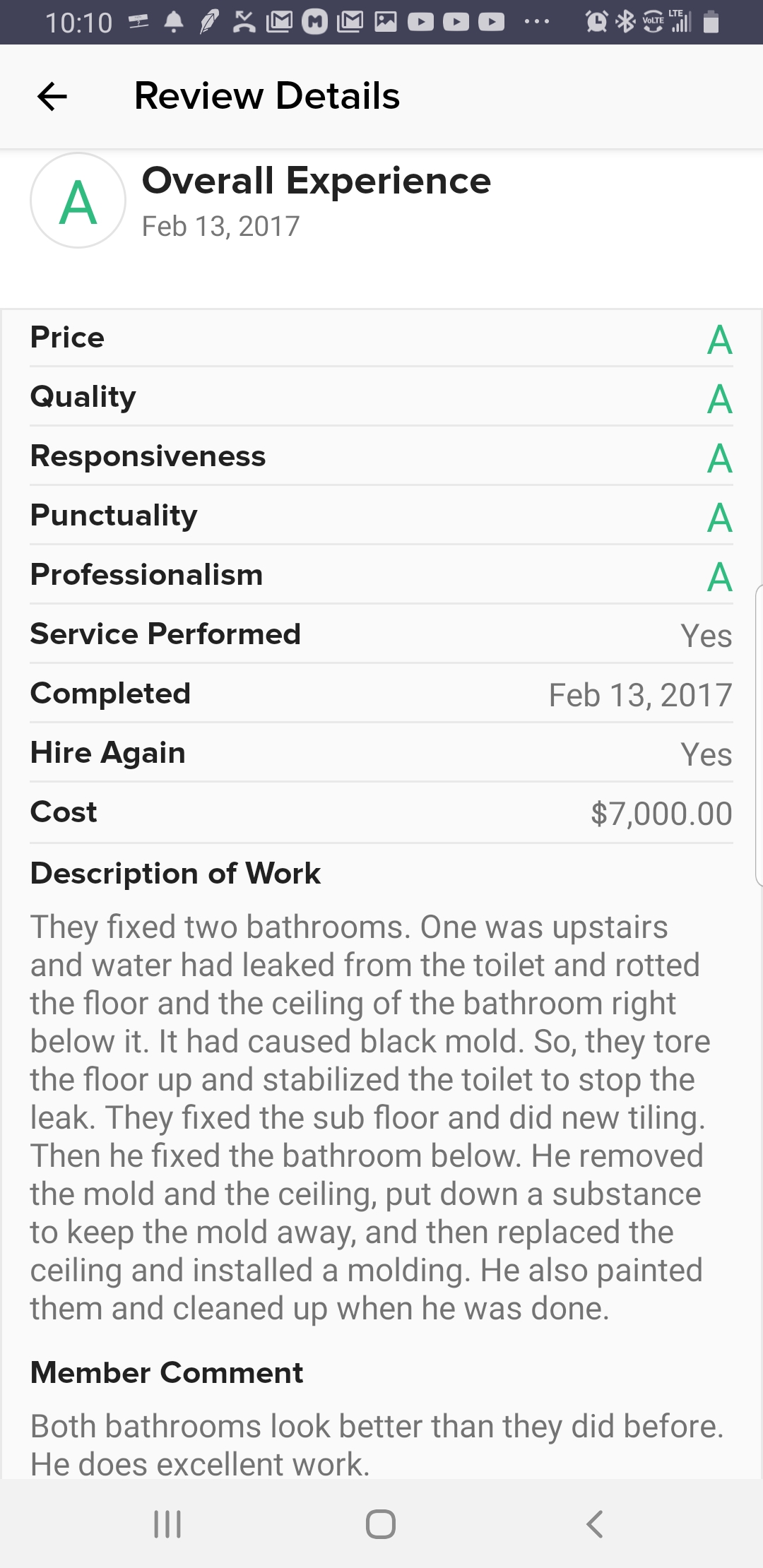The image size is (763, 1568).
Task: Go back from Review Details
Action: [52, 96]
